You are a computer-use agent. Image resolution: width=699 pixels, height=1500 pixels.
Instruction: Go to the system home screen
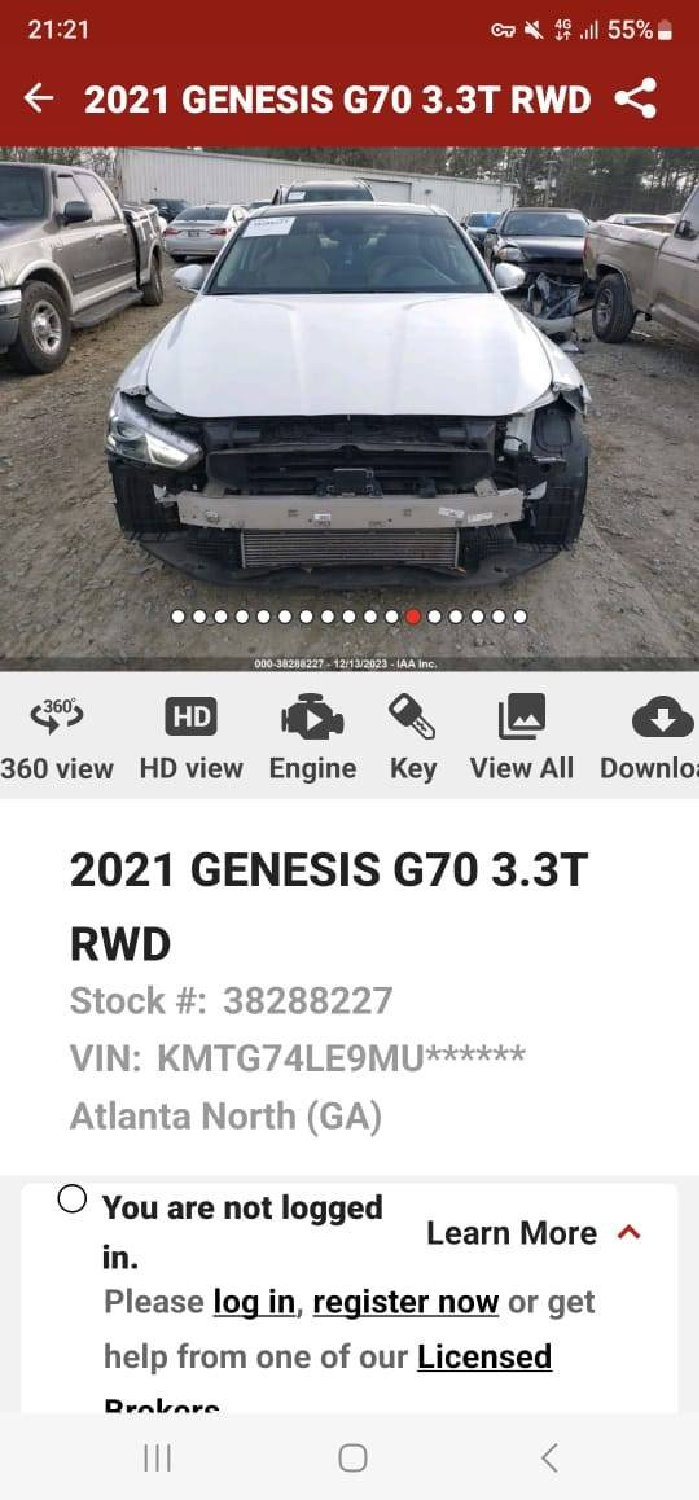351,1458
